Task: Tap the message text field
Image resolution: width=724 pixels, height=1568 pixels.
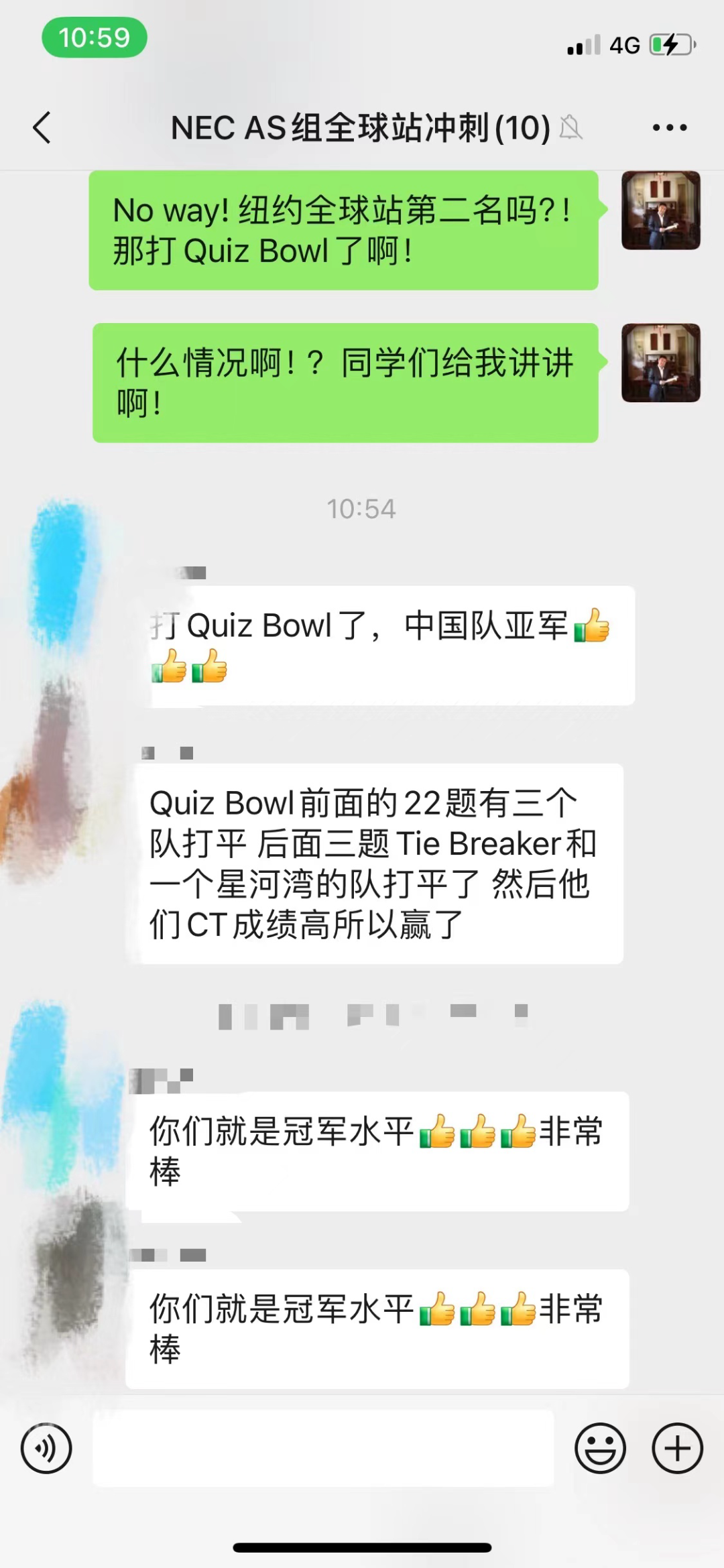Action: 323,1448
